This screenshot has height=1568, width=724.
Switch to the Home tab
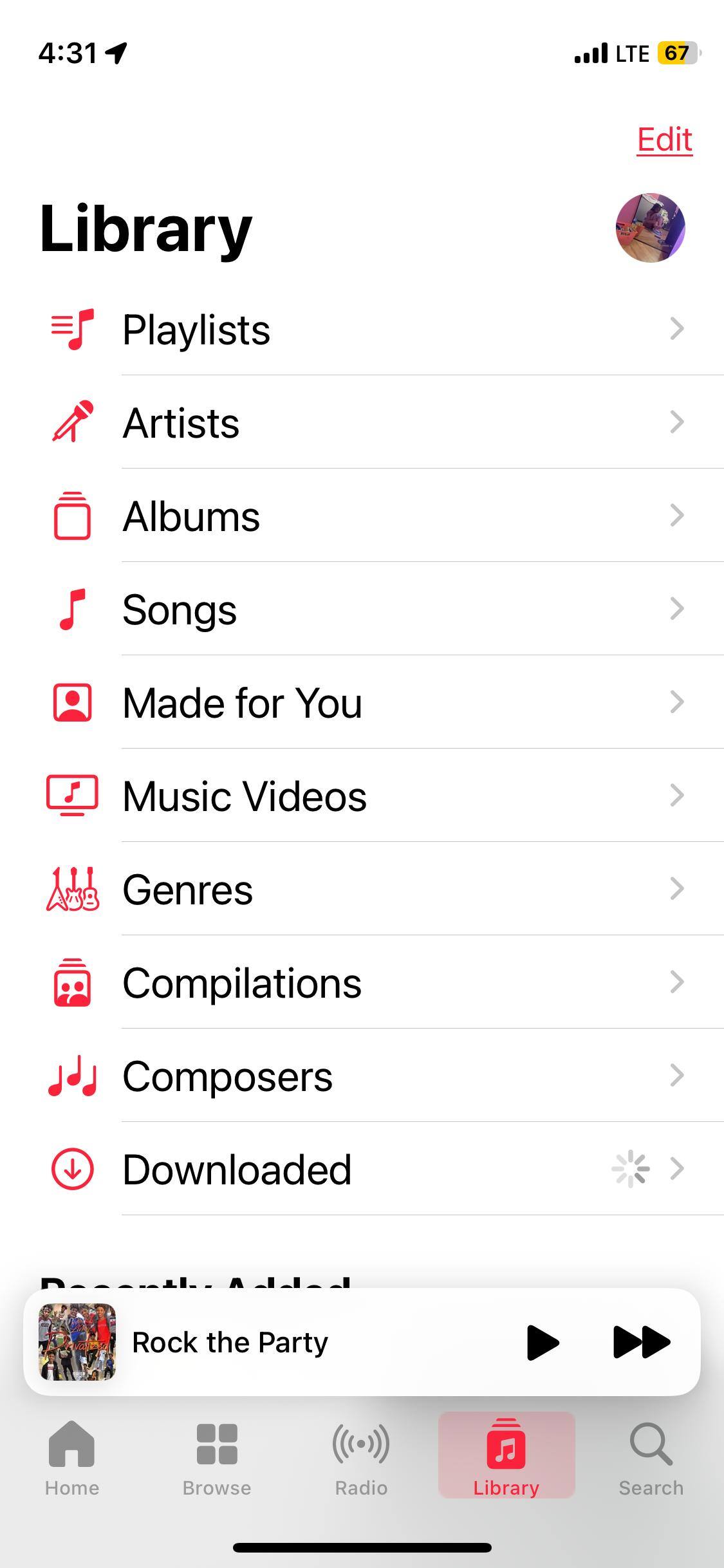[x=72, y=1458]
